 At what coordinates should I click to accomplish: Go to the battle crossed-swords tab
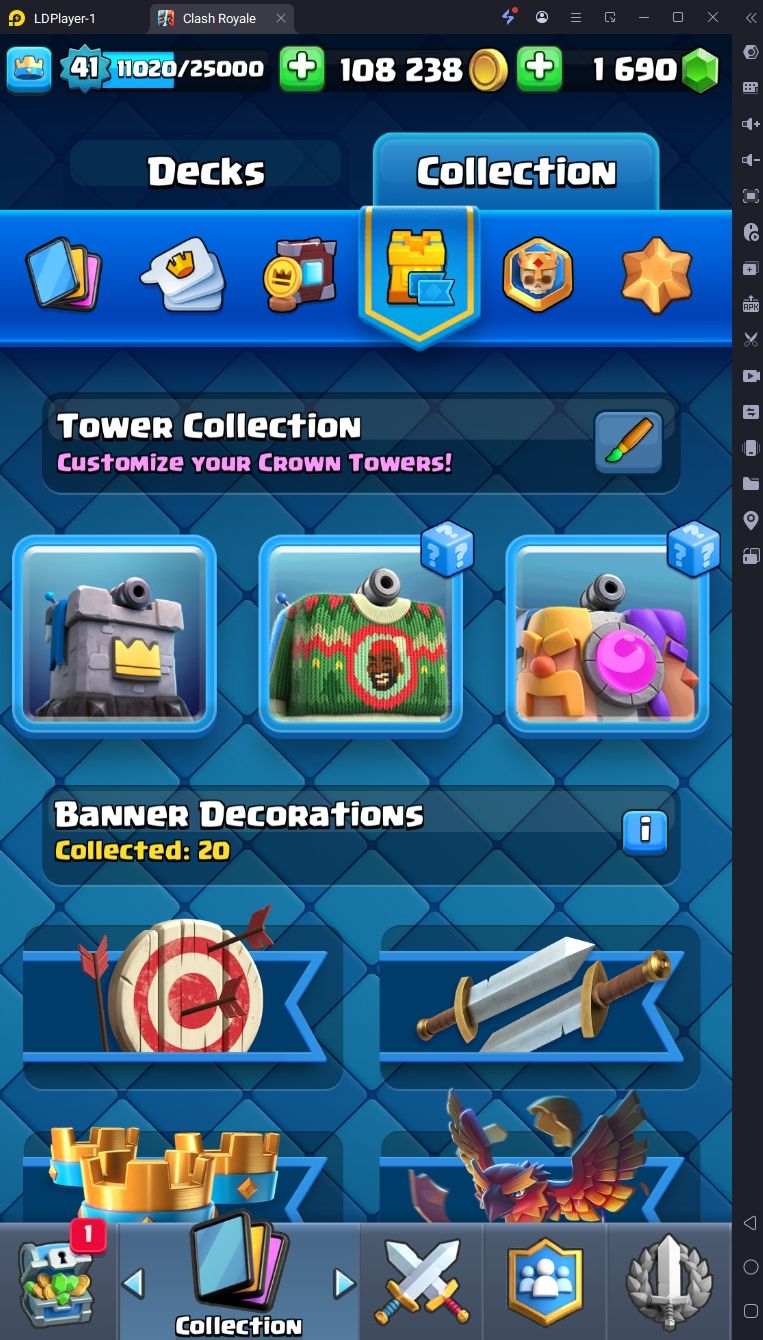pos(421,1280)
